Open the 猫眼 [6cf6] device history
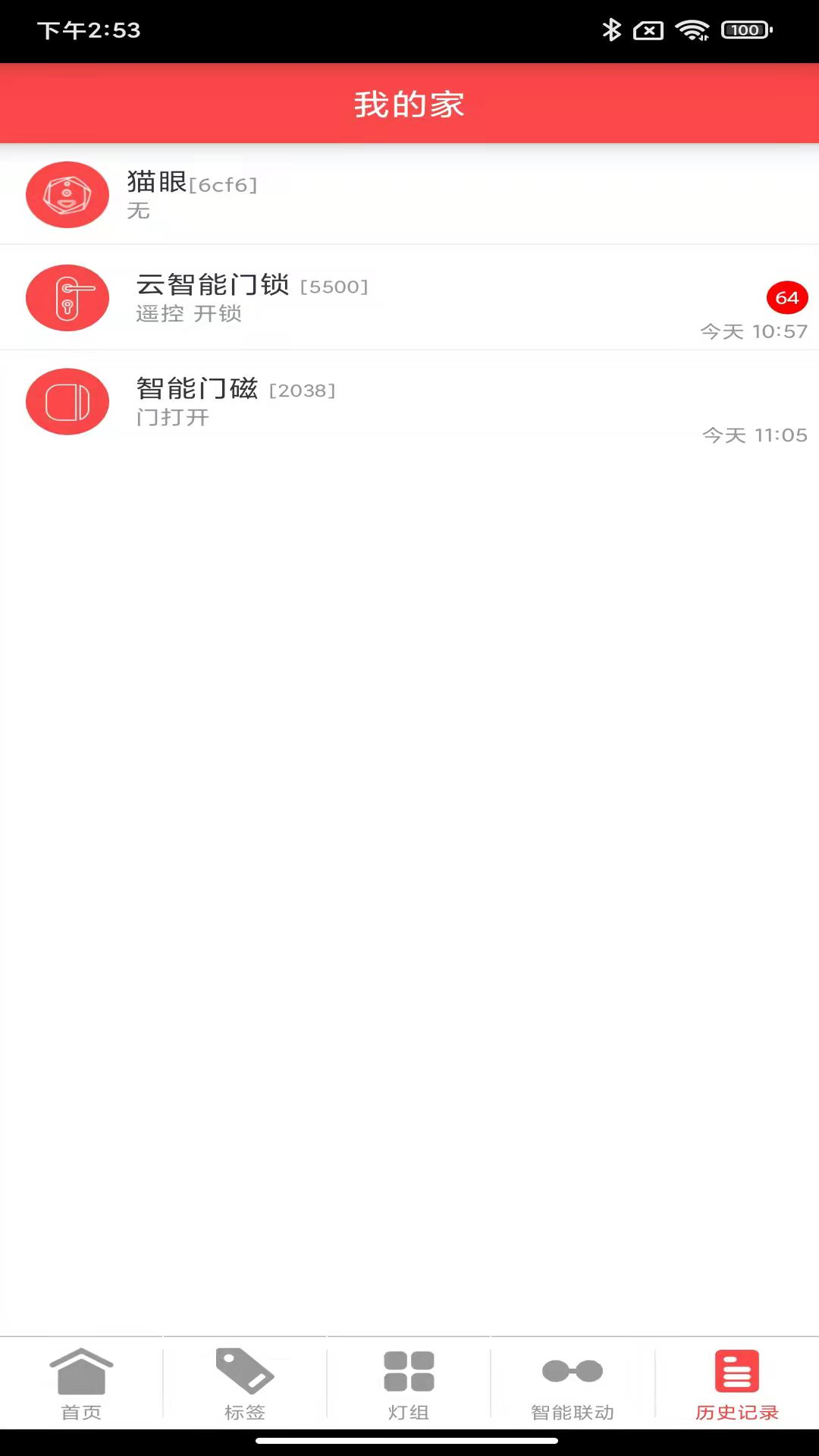Viewport: 819px width, 1456px height. pyautogui.click(x=409, y=195)
